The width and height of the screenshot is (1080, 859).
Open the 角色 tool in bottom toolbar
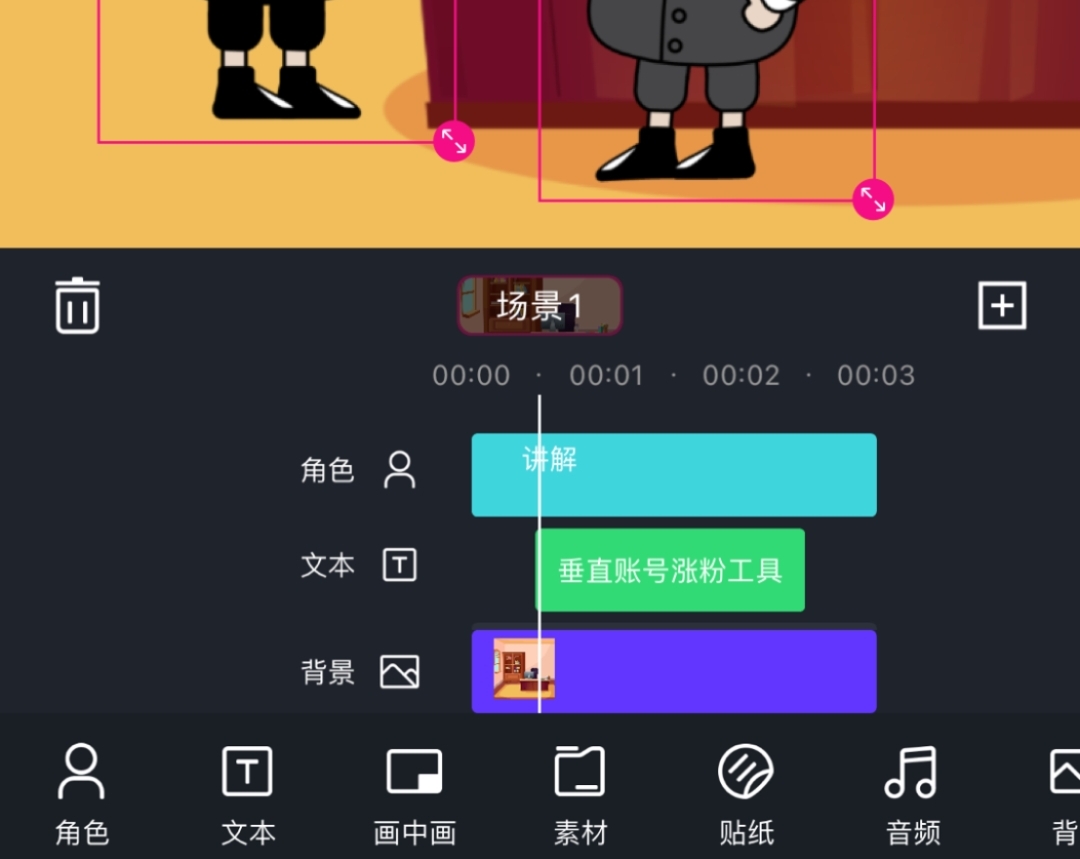pyautogui.click(x=81, y=795)
